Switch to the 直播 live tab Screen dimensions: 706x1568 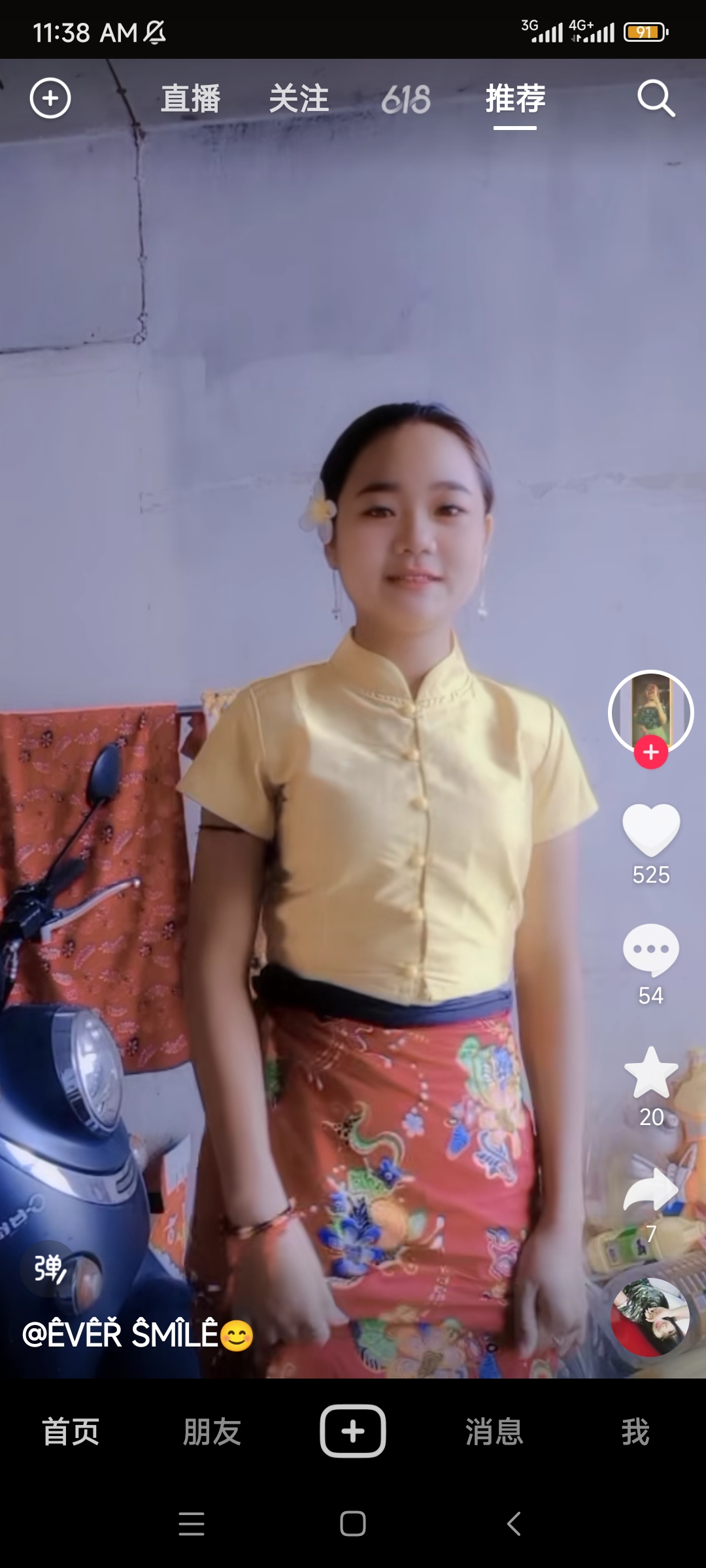191,99
